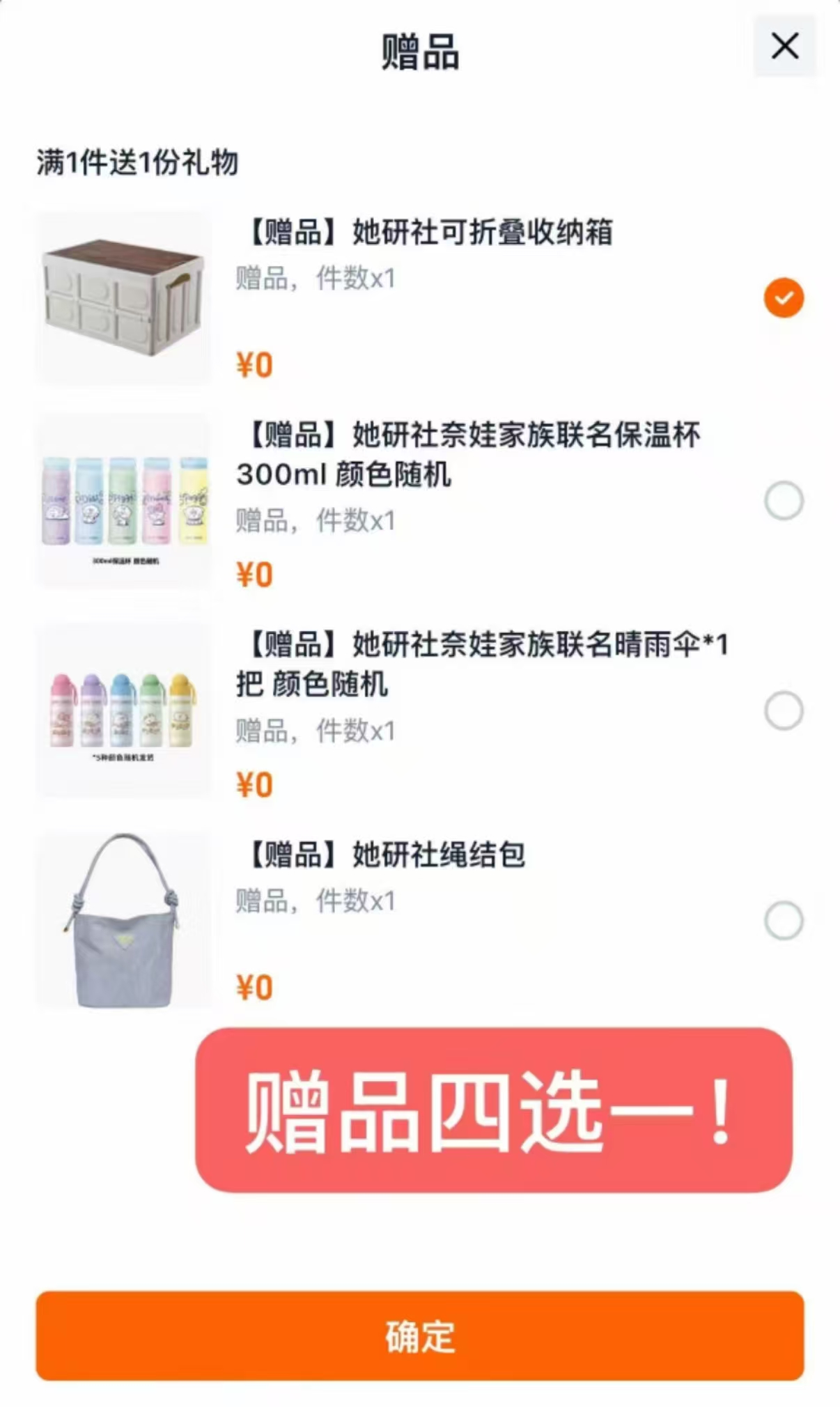View the foldable storage box thumbnail
Viewport: 840px width, 1407px height.
(x=124, y=295)
